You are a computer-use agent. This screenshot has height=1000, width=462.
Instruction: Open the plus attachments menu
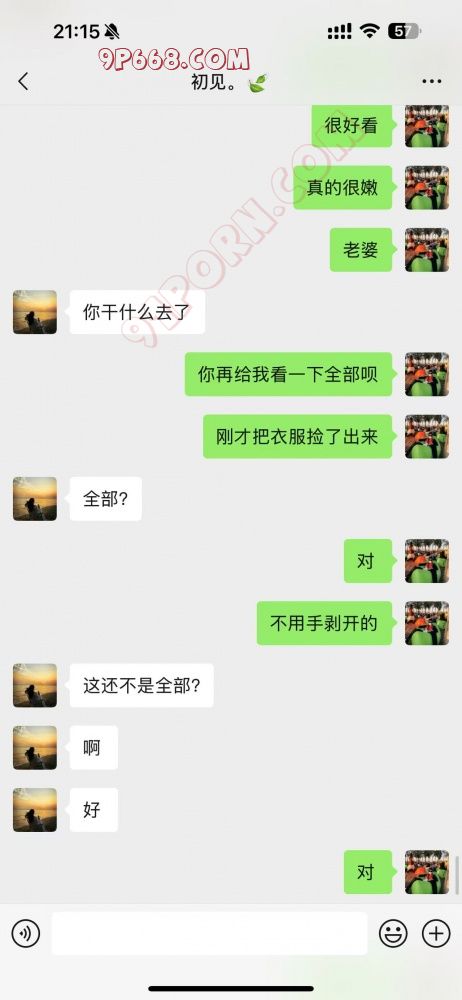tap(436, 934)
